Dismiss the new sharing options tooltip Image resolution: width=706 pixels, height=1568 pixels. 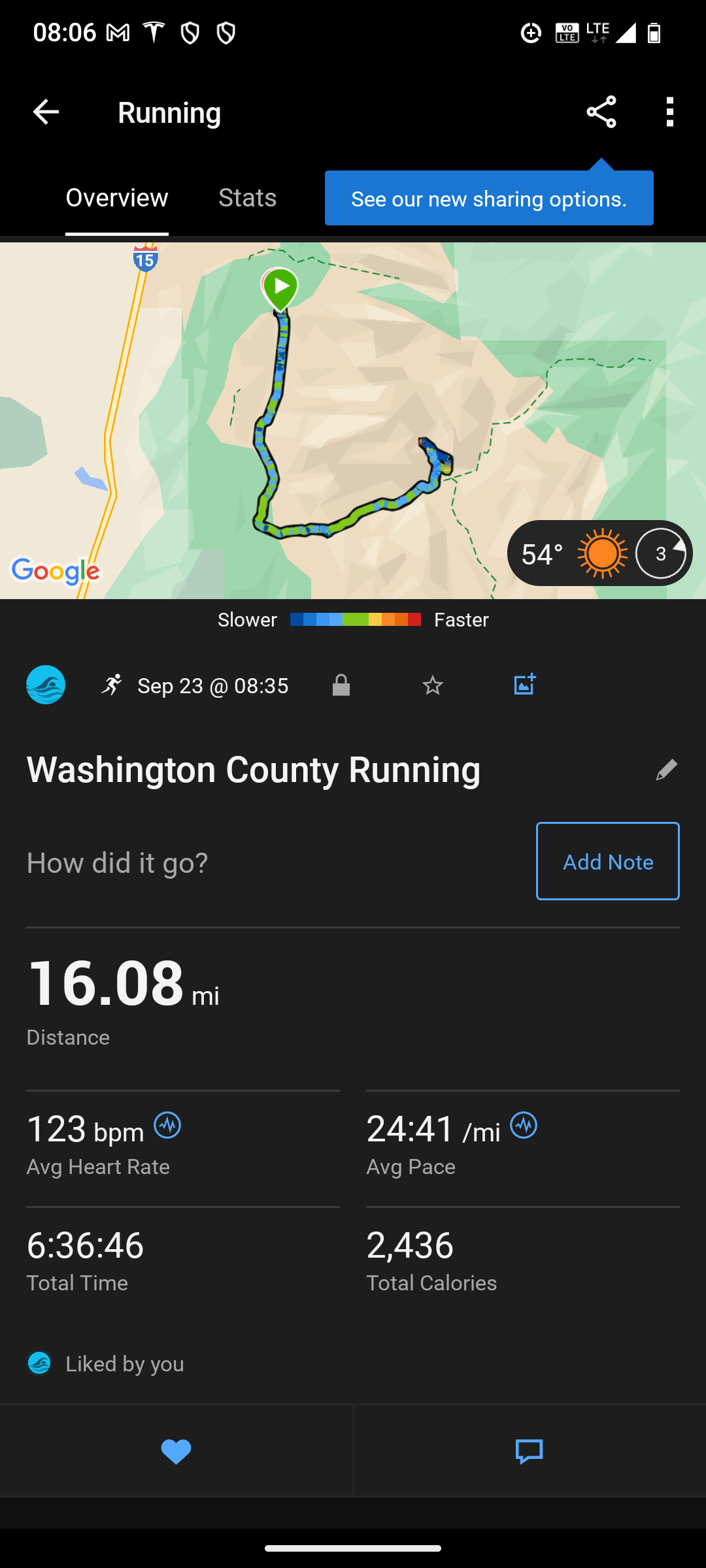[488, 199]
